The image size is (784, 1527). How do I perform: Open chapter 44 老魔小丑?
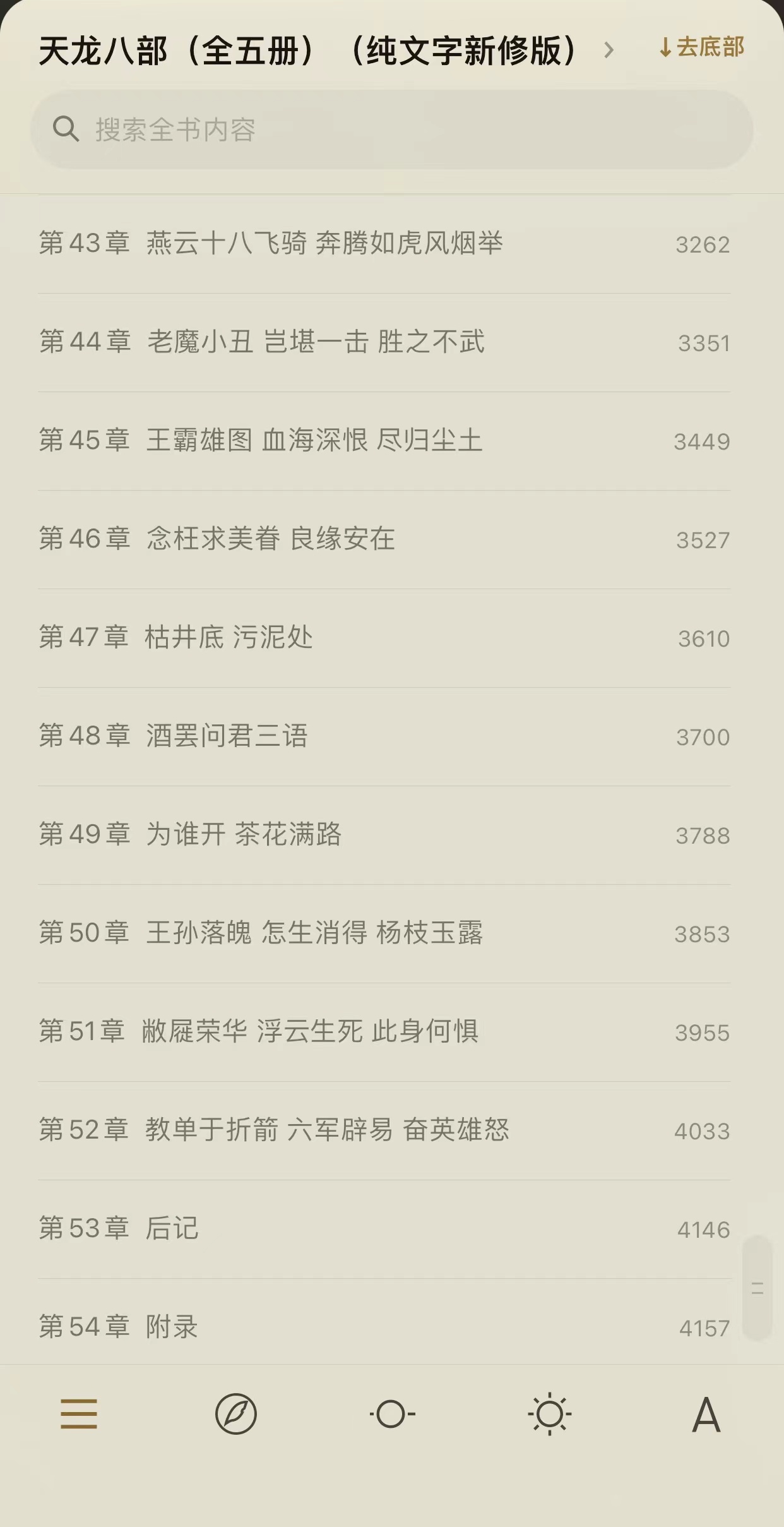click(384, 342)
